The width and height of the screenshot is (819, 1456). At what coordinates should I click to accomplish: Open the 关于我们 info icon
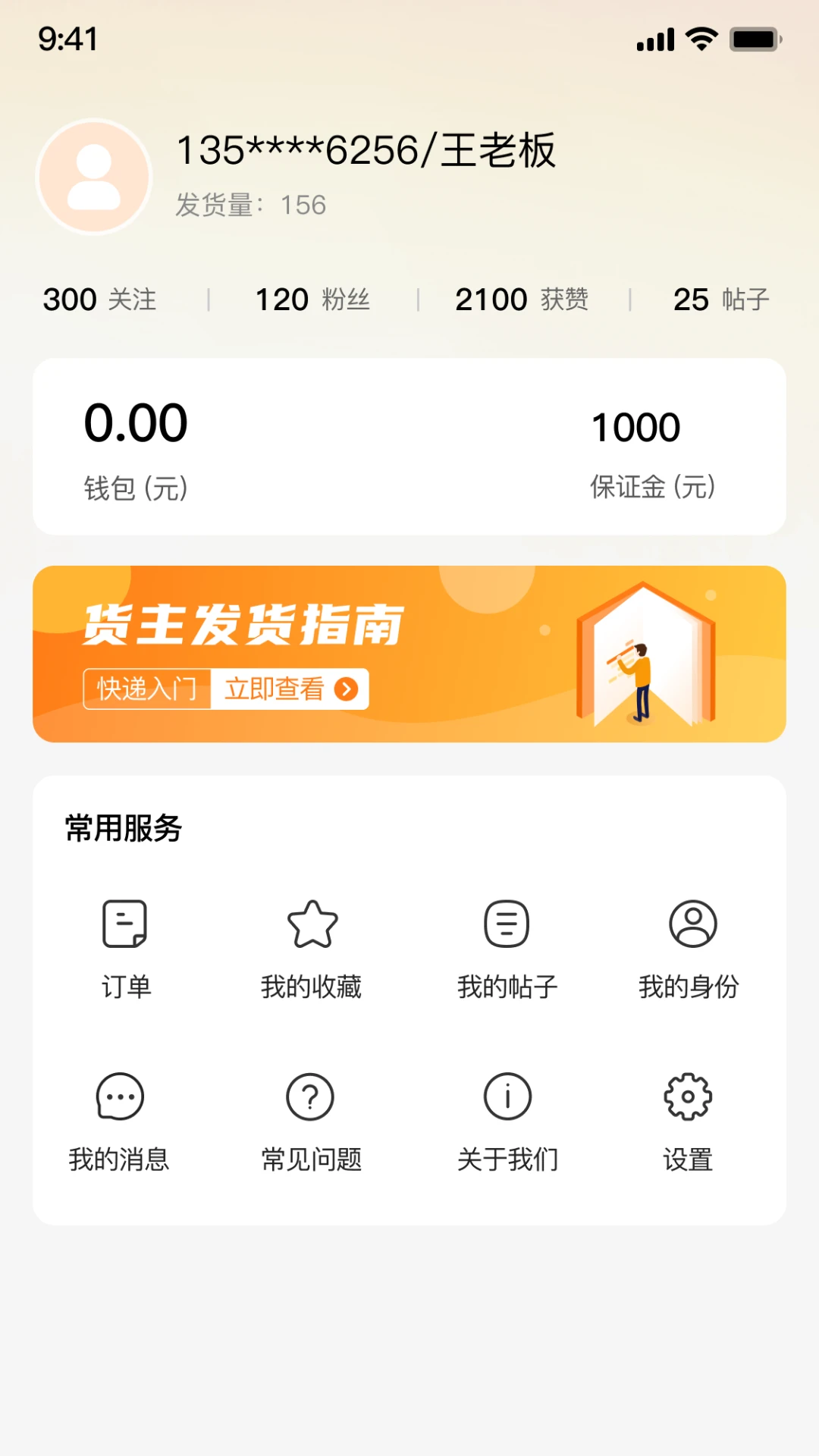[x=507, y=1097]
